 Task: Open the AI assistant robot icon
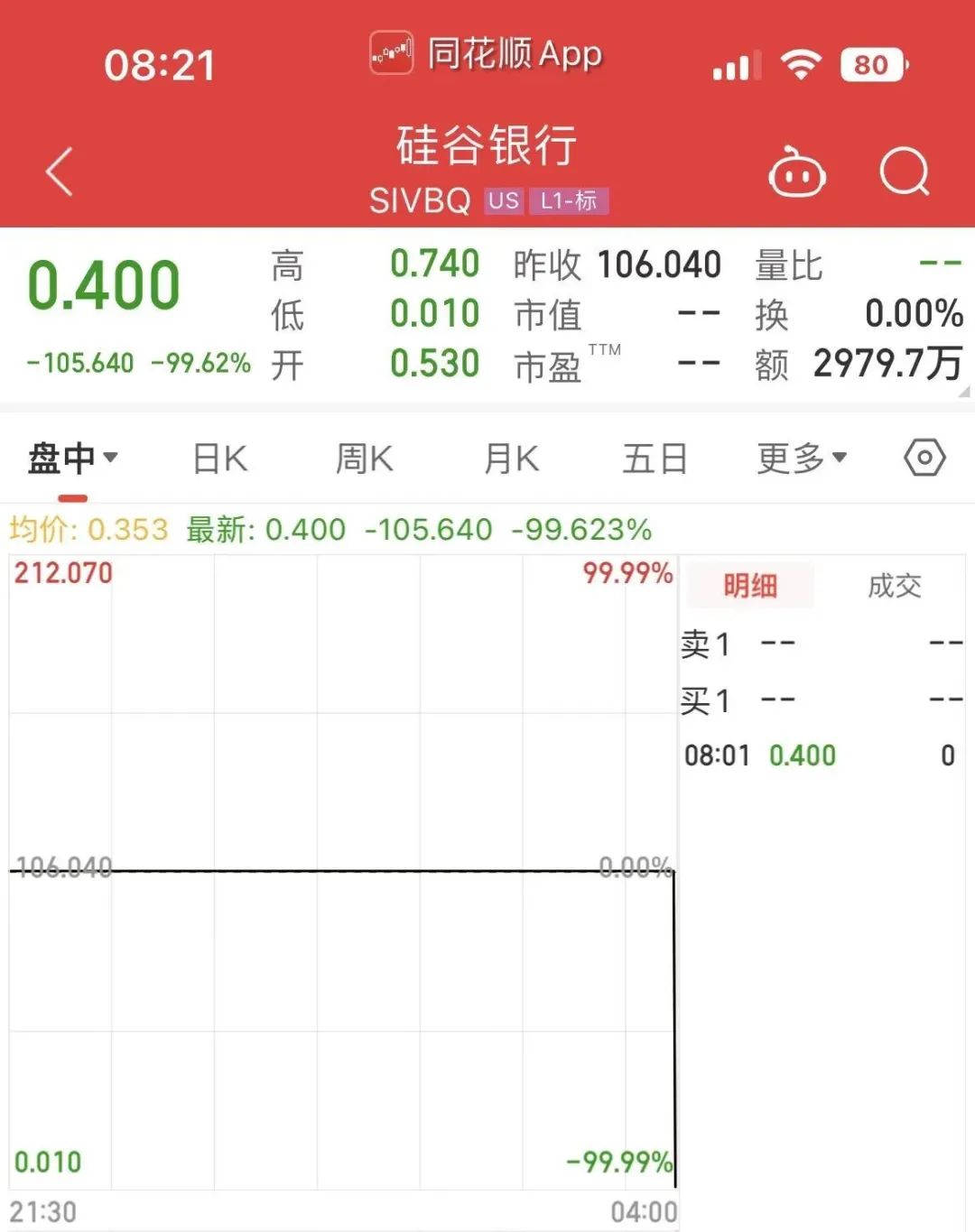pos(796,171)
